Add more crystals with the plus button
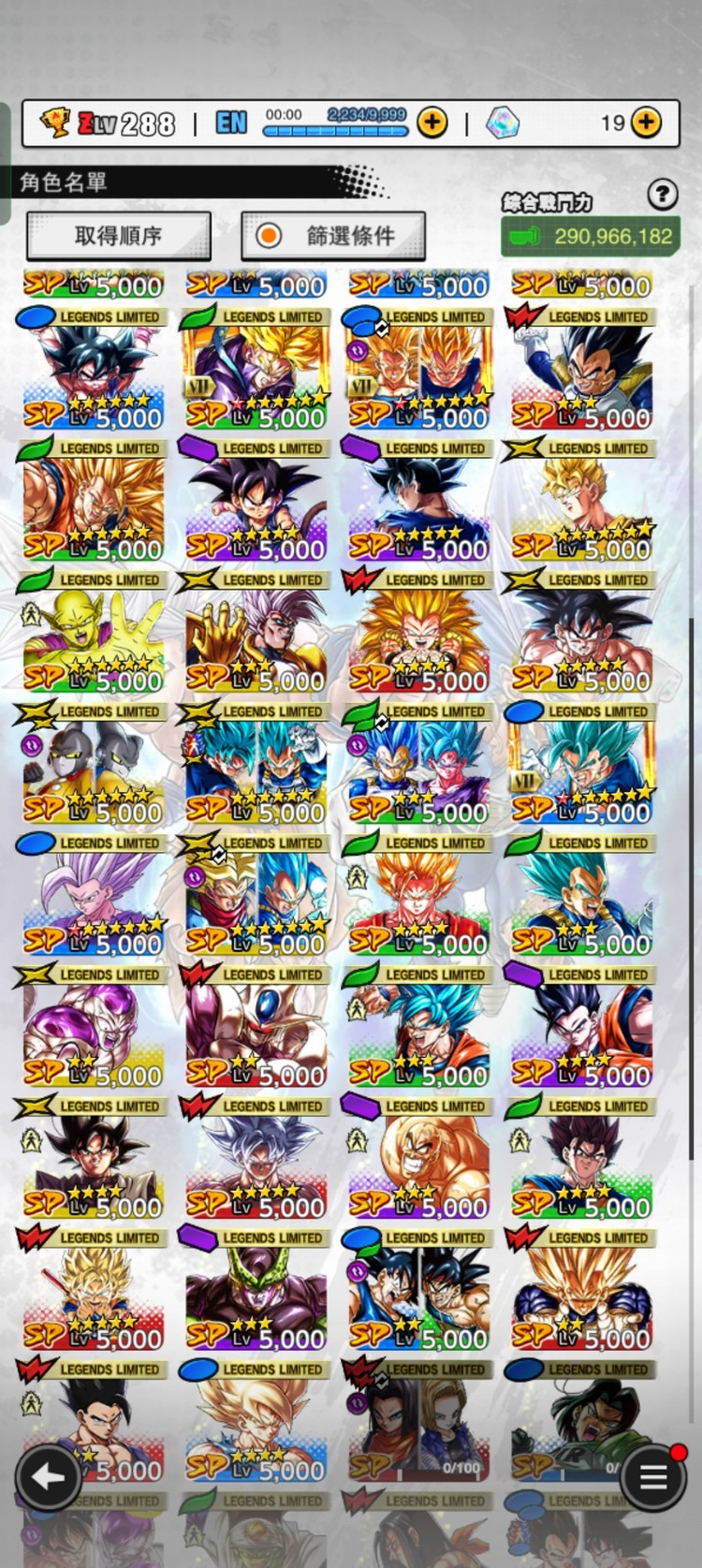Screen dimensions: 702x1568 pyautogui.click(x=646, y=123)
